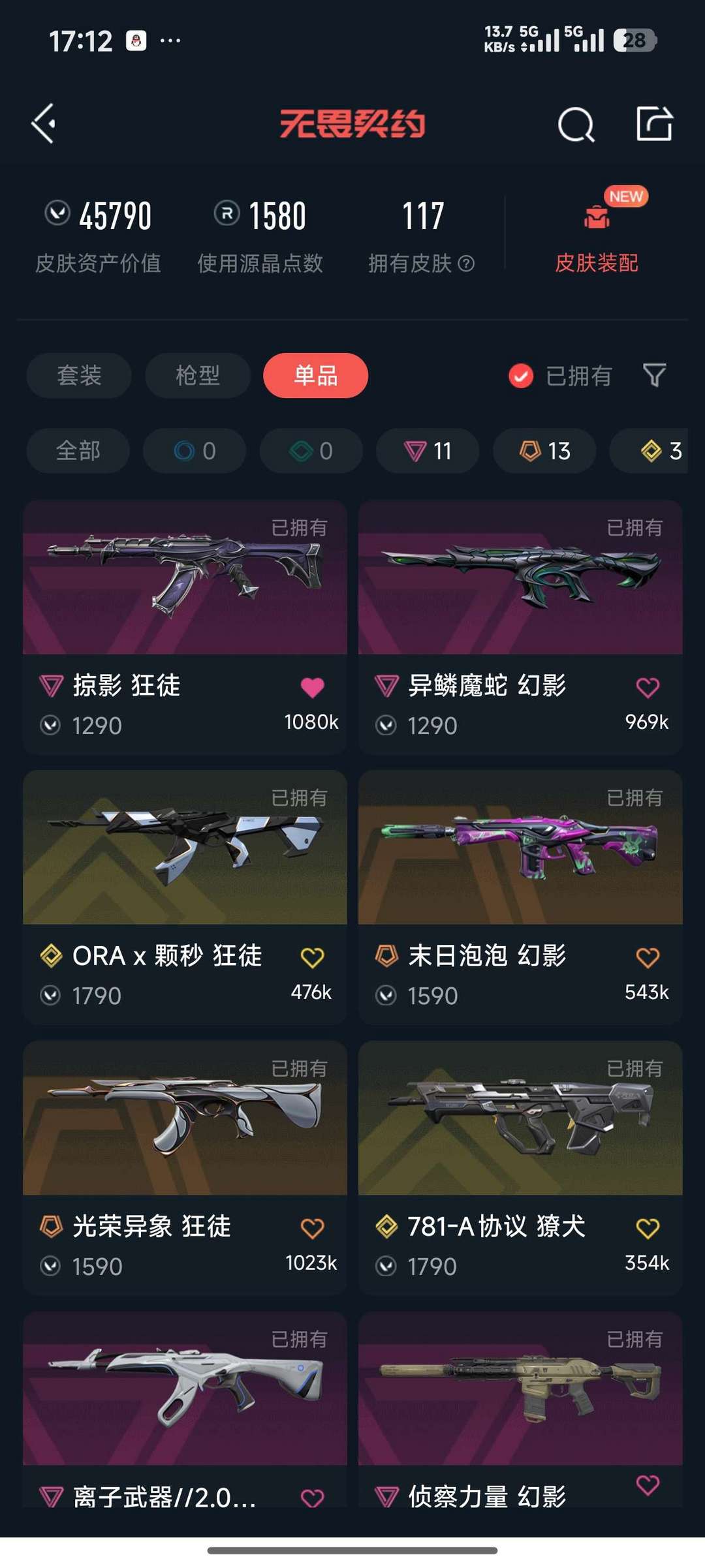The image size is (705, 1568).
Task: Like the 781-A 协议 獠犬 skin
Action: (648, 1228)
